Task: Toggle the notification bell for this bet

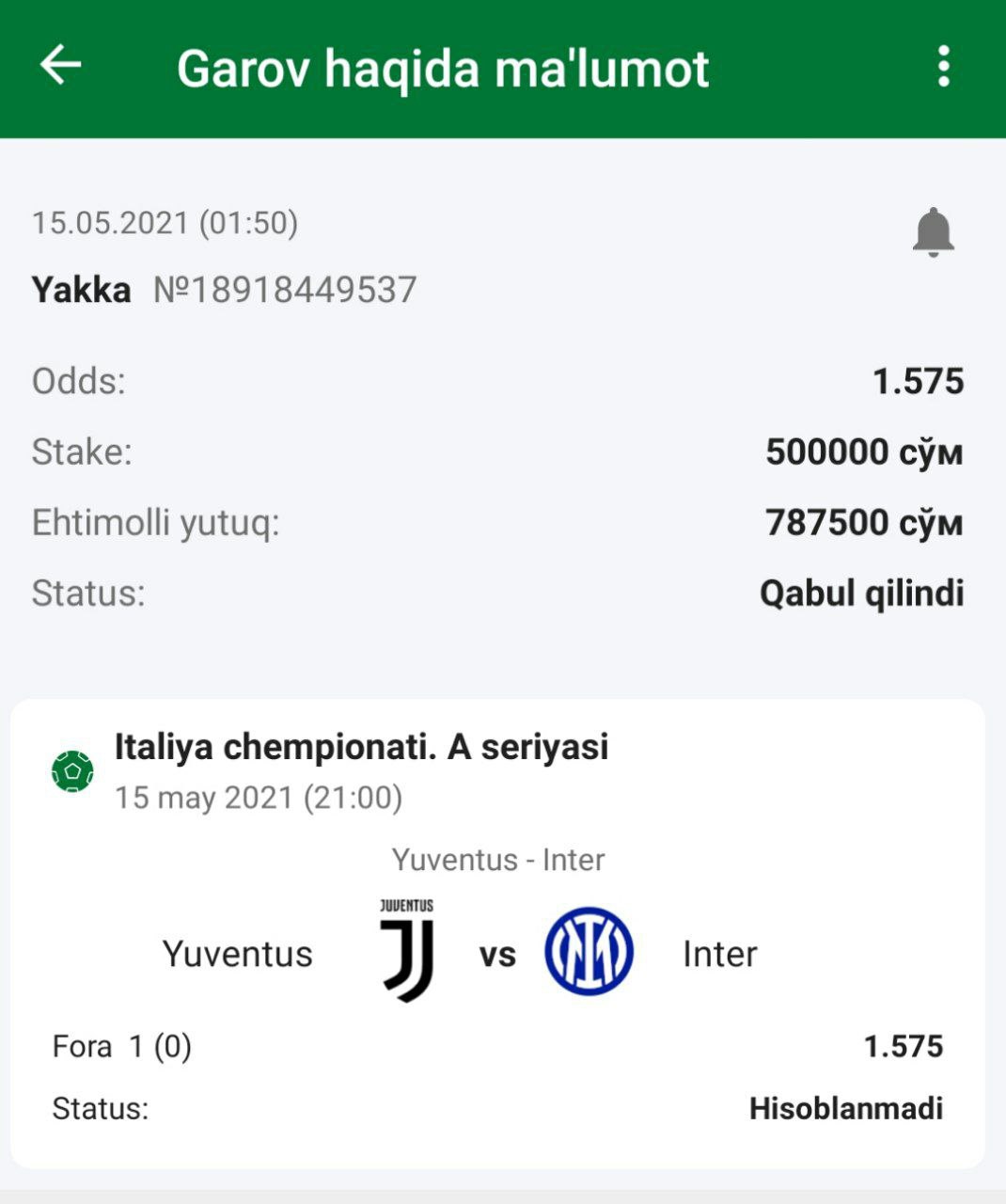Action: point(933,231)
